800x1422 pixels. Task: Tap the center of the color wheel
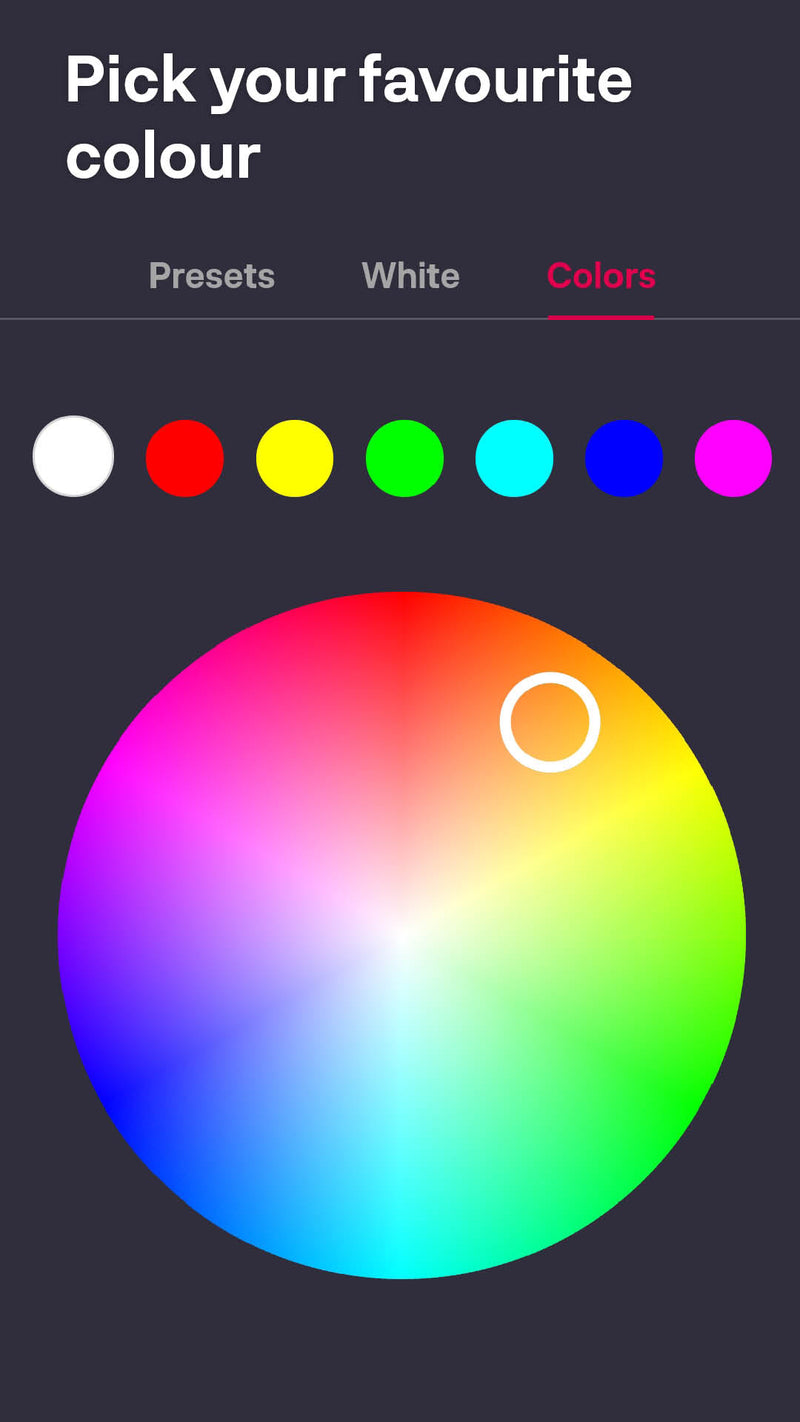pyautogui.click(x=401, y=936)
